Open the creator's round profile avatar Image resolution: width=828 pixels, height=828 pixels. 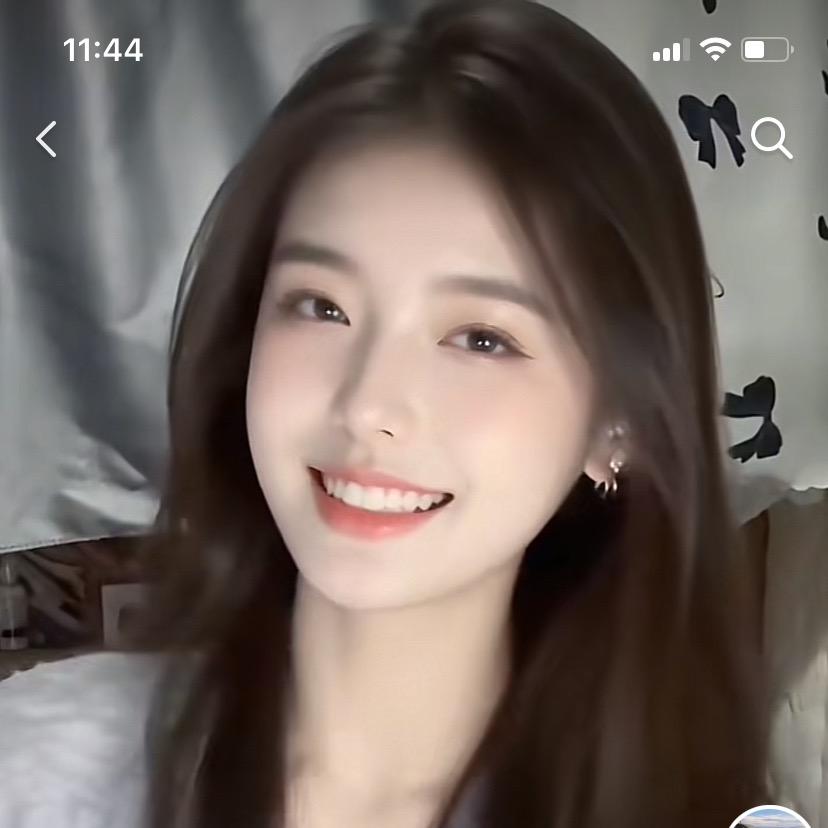coord(768,820)
